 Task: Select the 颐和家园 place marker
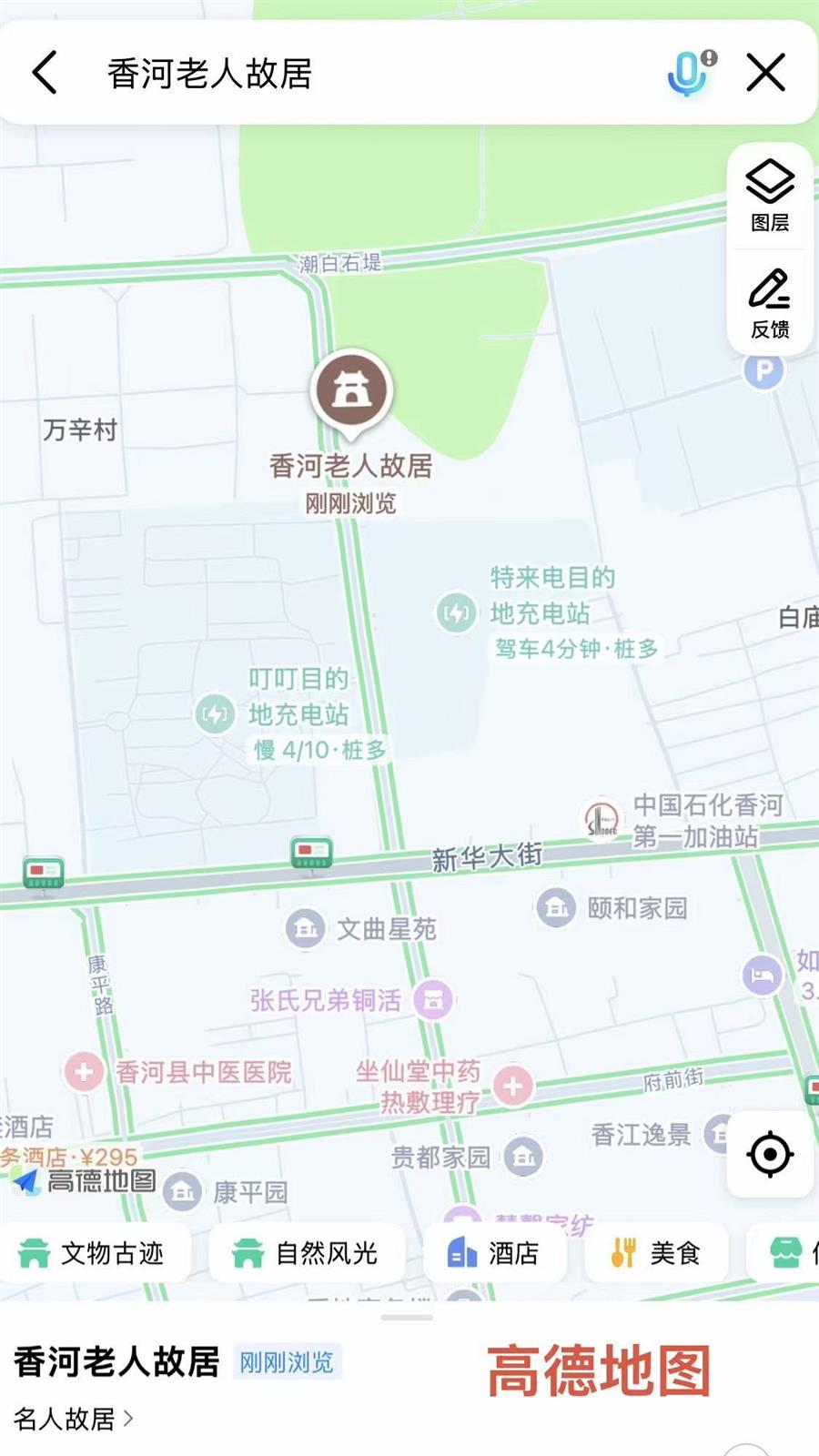[x=555, y=907]
